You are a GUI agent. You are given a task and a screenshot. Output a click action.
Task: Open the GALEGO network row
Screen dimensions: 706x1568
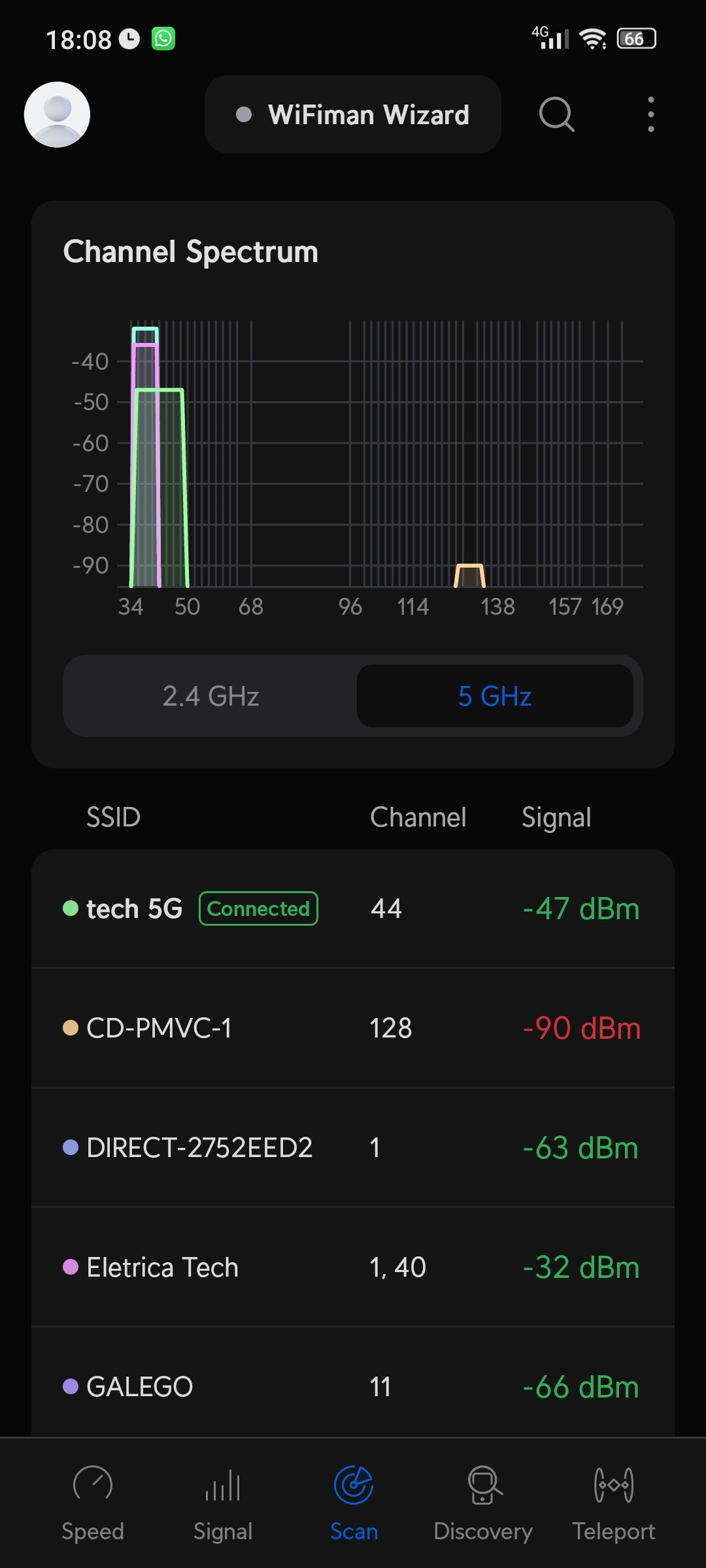(353, 1386)
